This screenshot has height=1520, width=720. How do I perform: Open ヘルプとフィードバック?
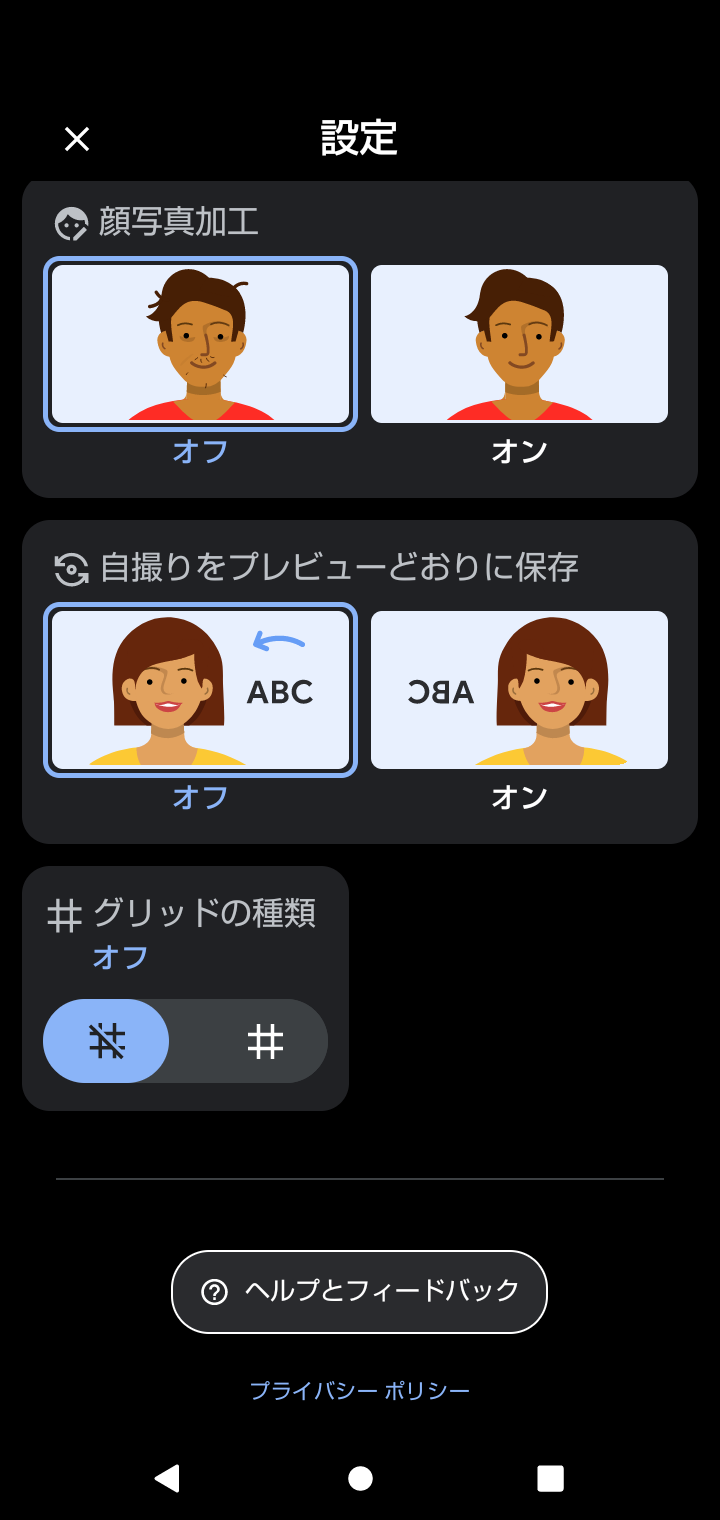click(359, 1291)
